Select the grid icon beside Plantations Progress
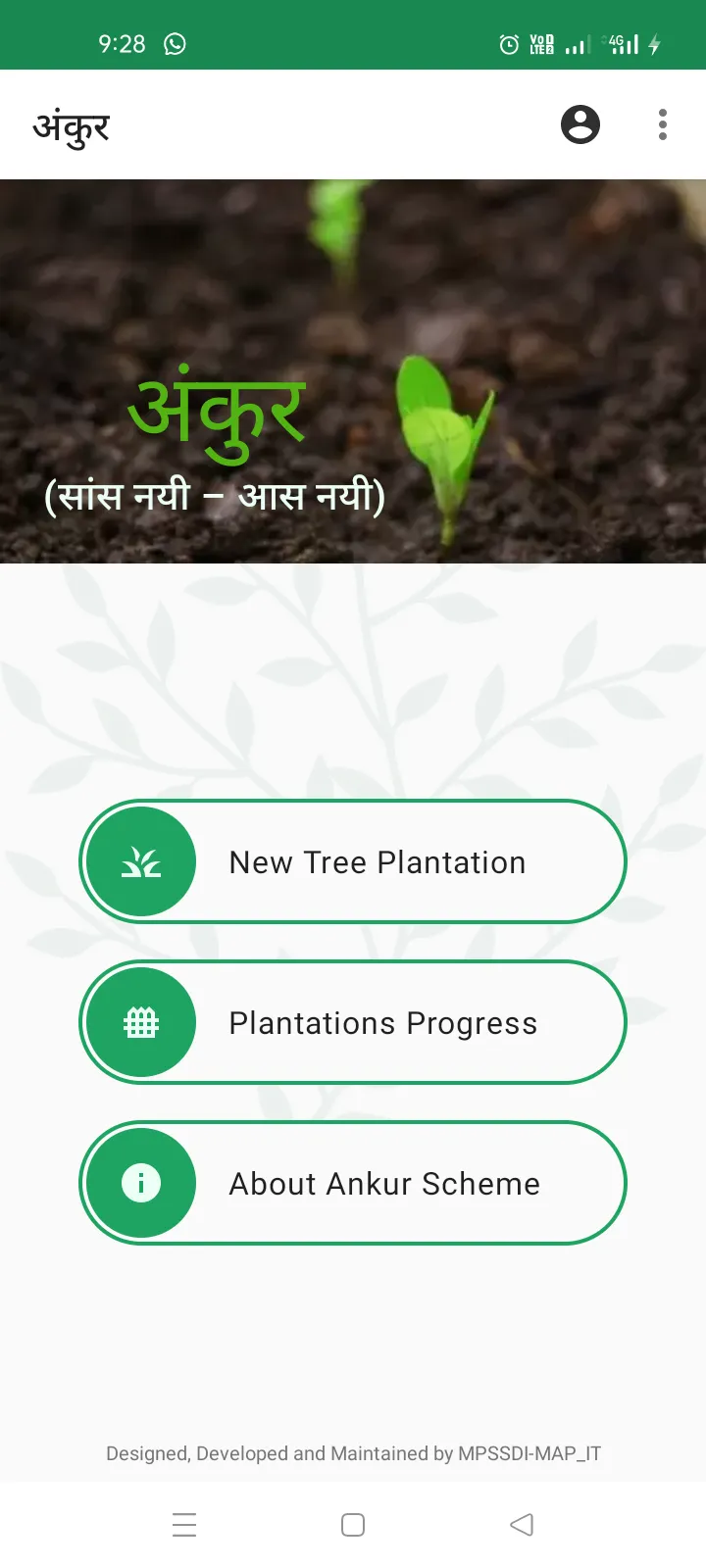706x1568 pixels. (x=141, y=1022)
